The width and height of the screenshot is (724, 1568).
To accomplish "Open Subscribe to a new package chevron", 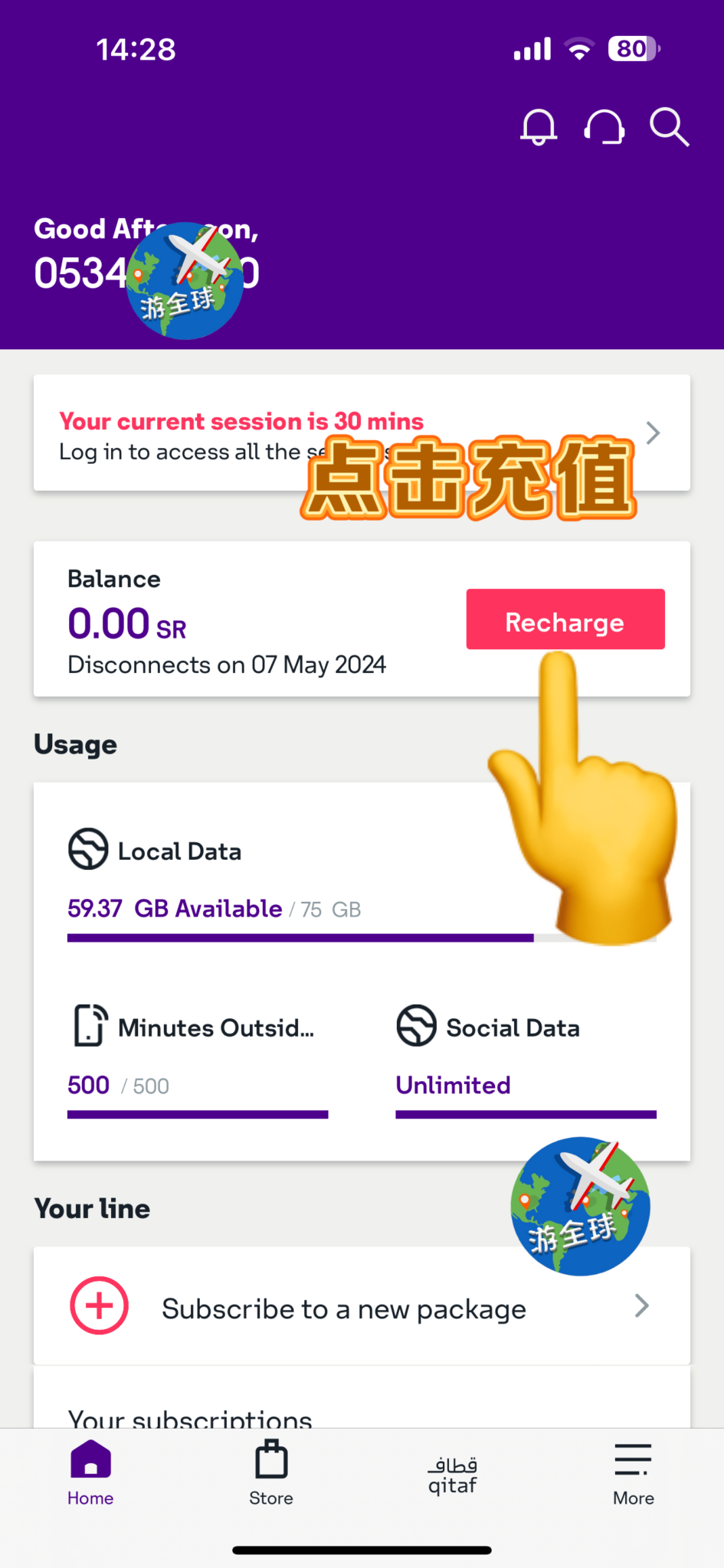I will [x=642, y=1305].
